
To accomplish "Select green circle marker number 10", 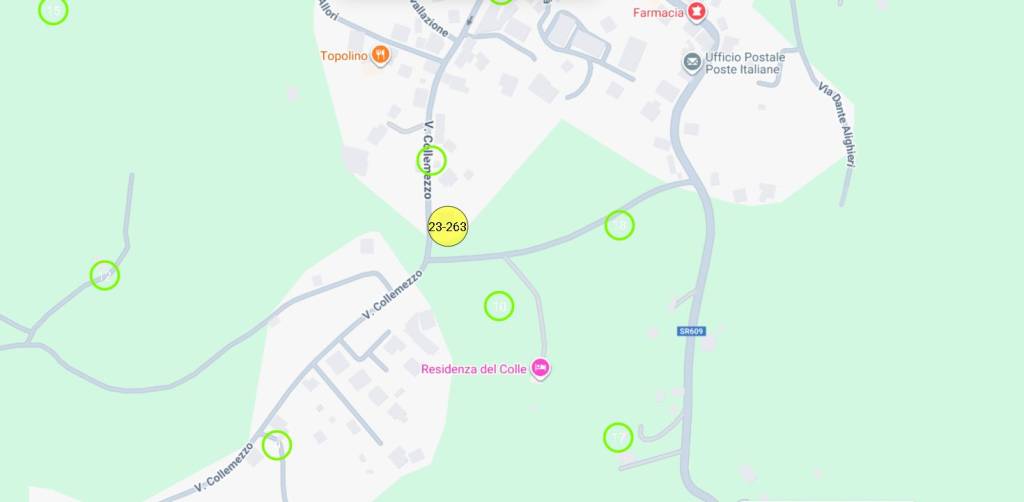I will [x=499, y=306].
